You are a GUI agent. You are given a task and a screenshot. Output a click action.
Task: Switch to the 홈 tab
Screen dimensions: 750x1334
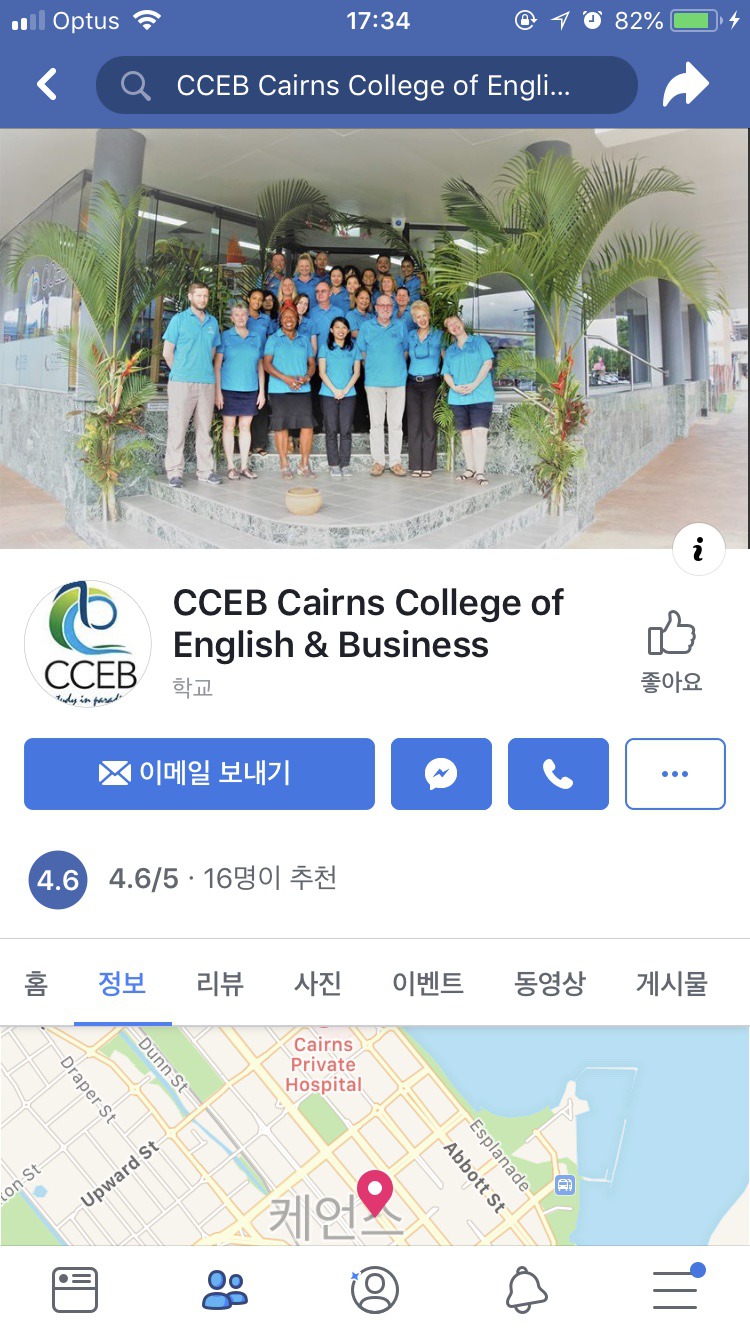tap(36, 983)
